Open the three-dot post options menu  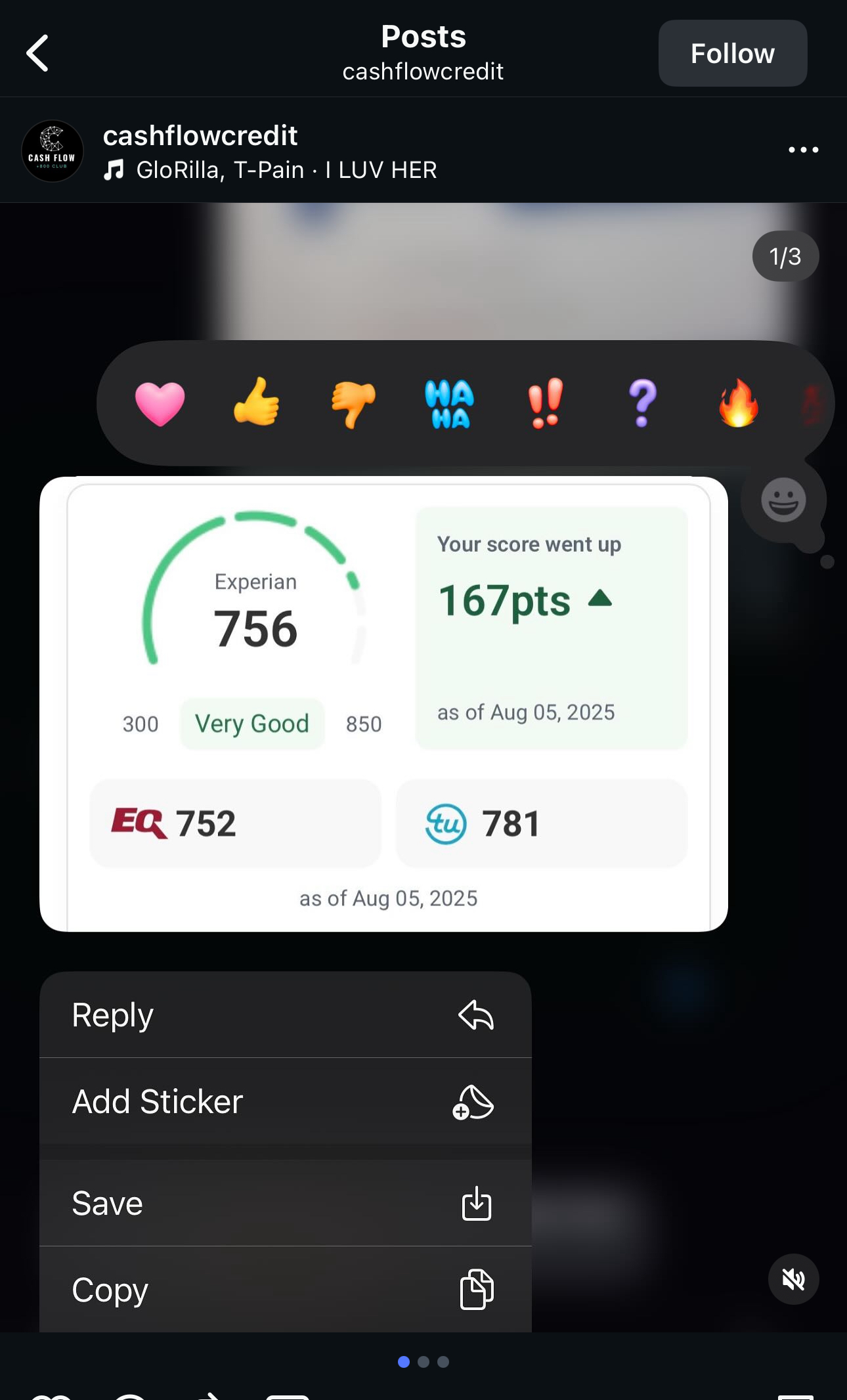point(803,150)
